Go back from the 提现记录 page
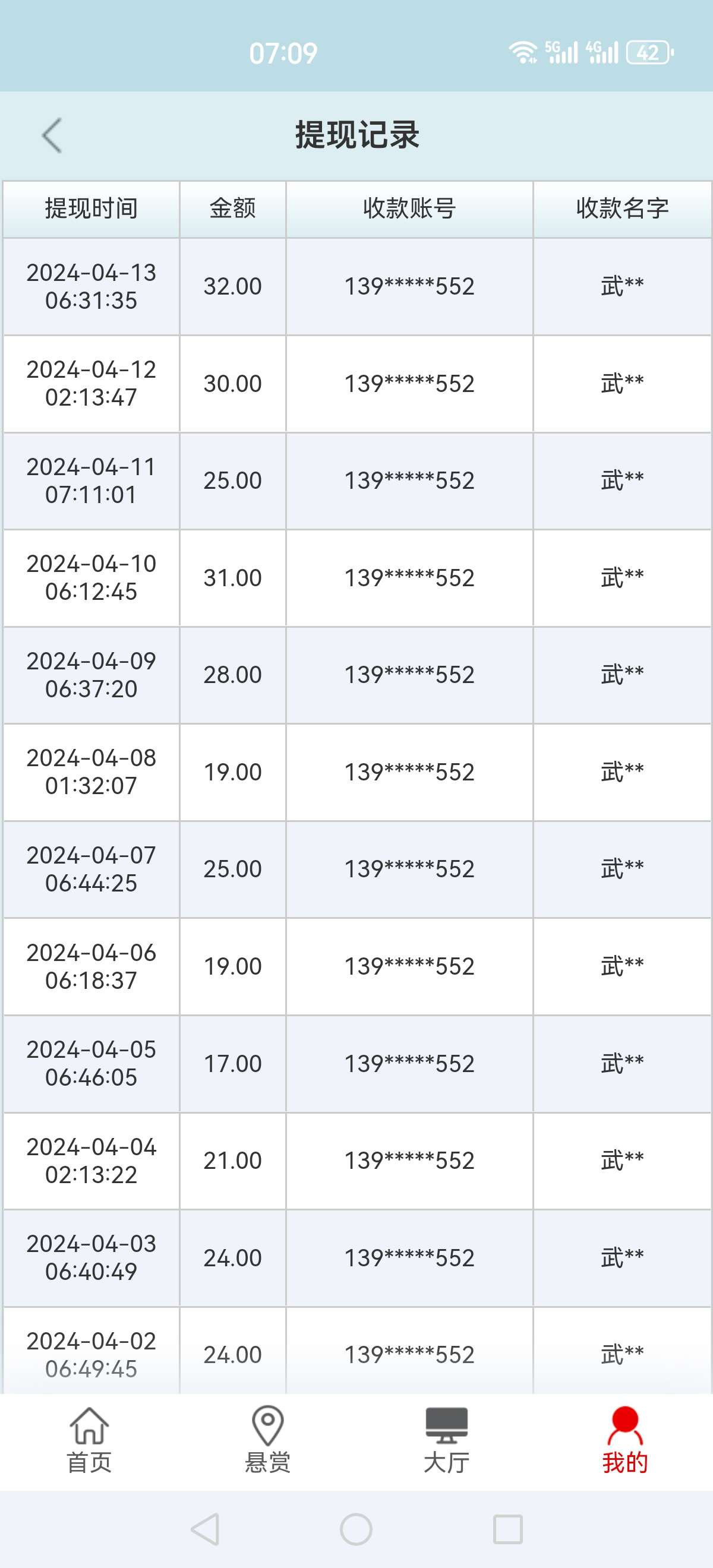 tap(52, 135)
